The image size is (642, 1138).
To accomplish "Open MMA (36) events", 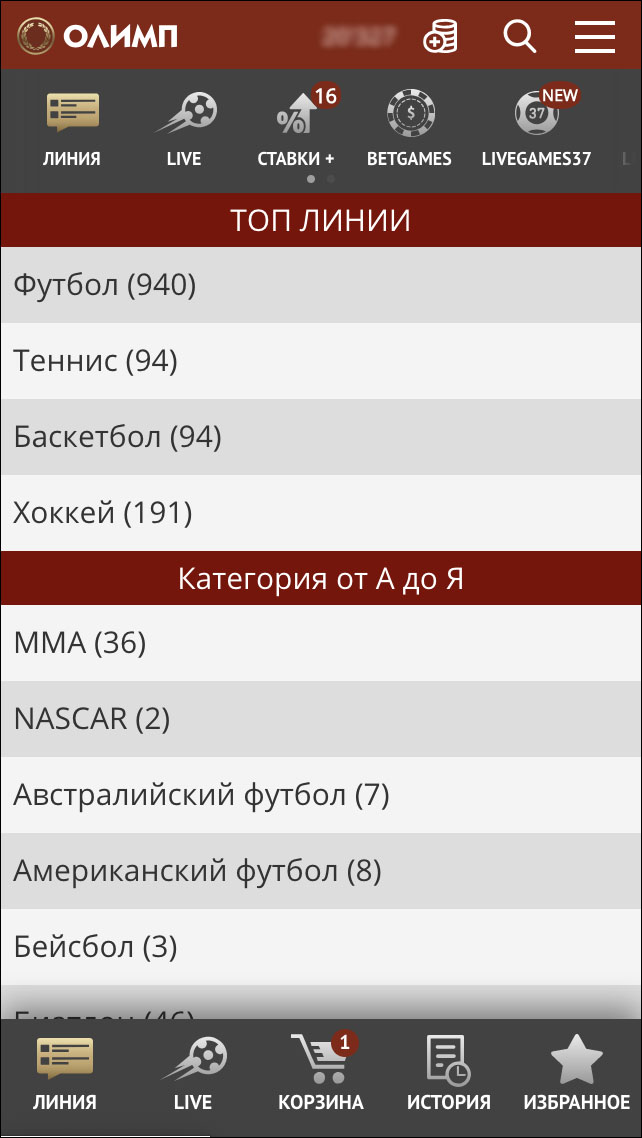I will (321, 643).
